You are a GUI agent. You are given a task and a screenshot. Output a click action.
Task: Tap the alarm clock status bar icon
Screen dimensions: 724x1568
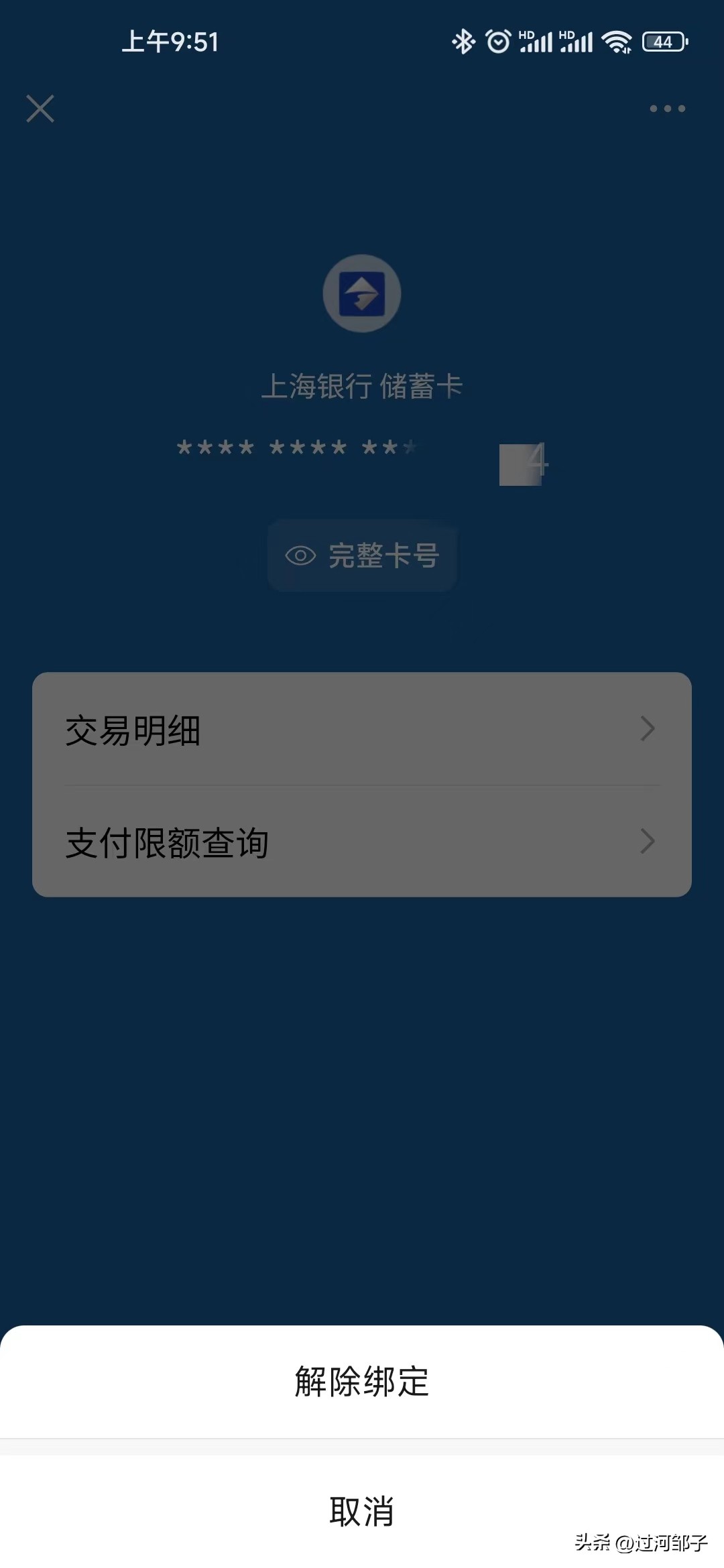coord(499,42)
